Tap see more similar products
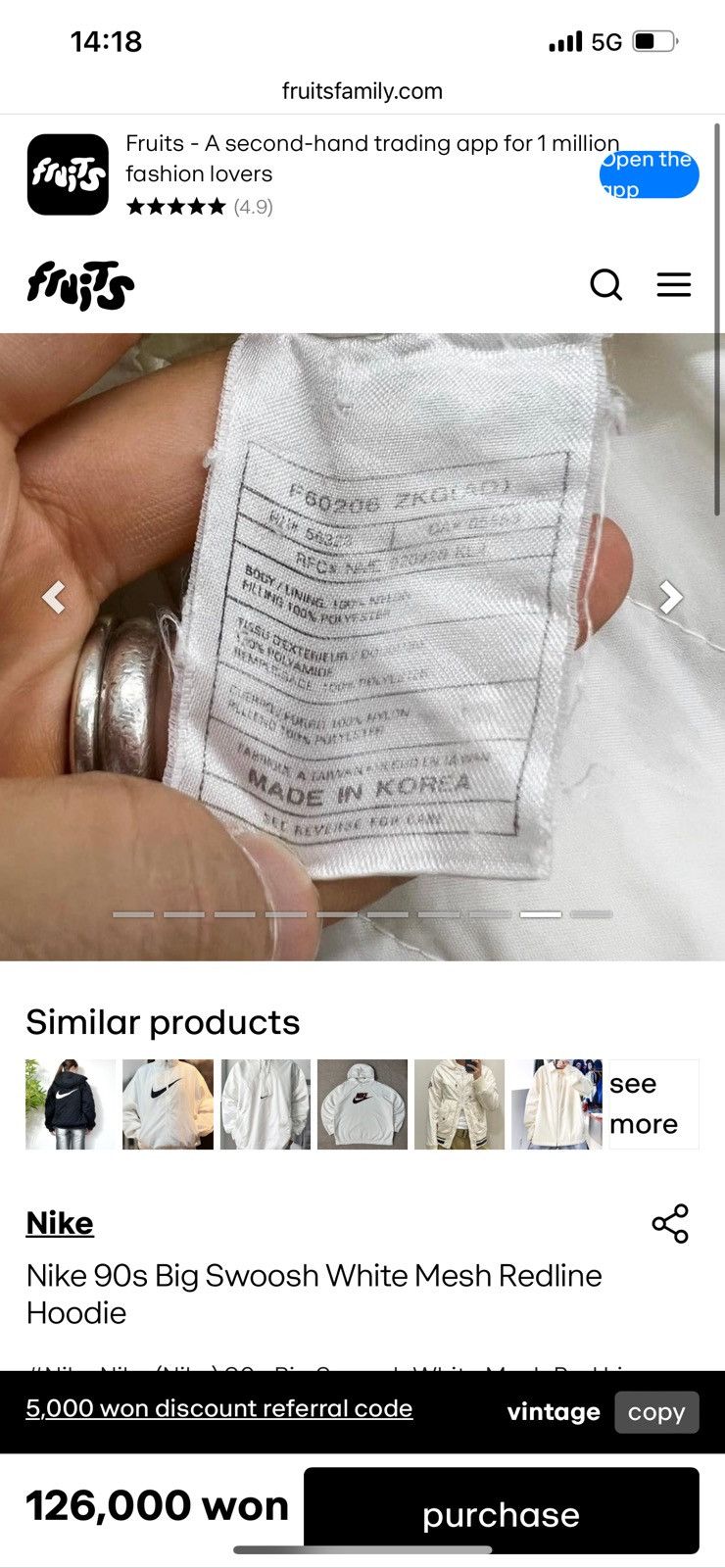Viewport: 725px width, 1568px height. [653, 1103]
